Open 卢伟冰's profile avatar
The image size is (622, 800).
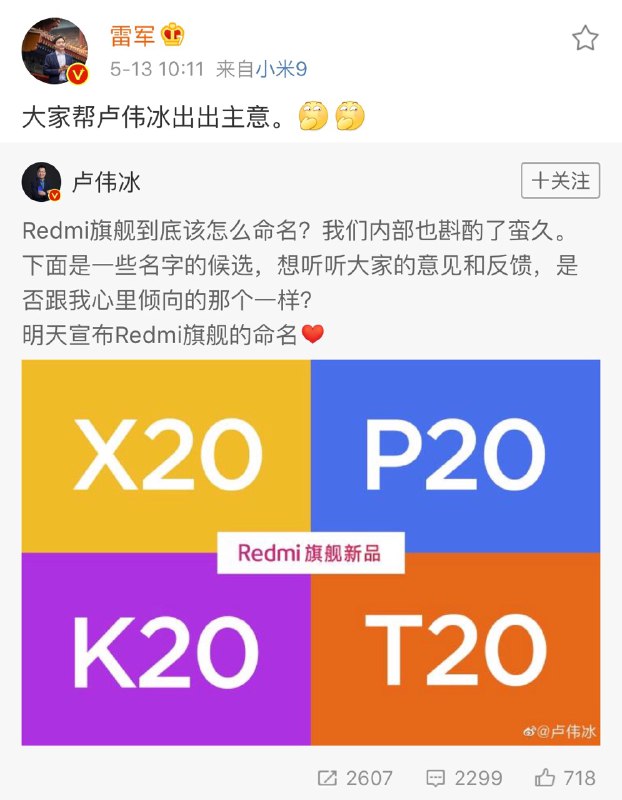(x=42, y=182)
